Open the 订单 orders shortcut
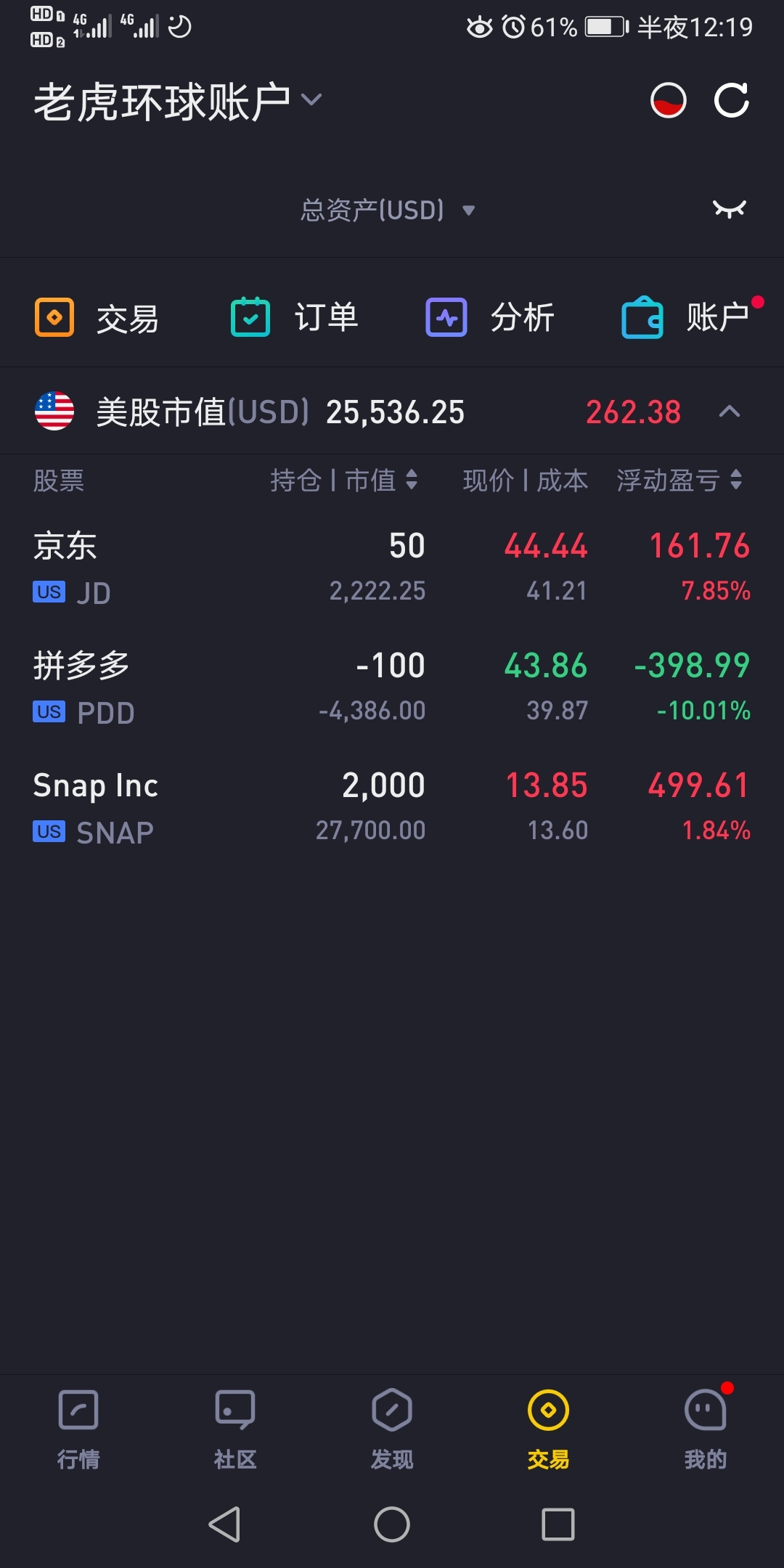This screenshot has height=1568, width=784. point(294,318)
